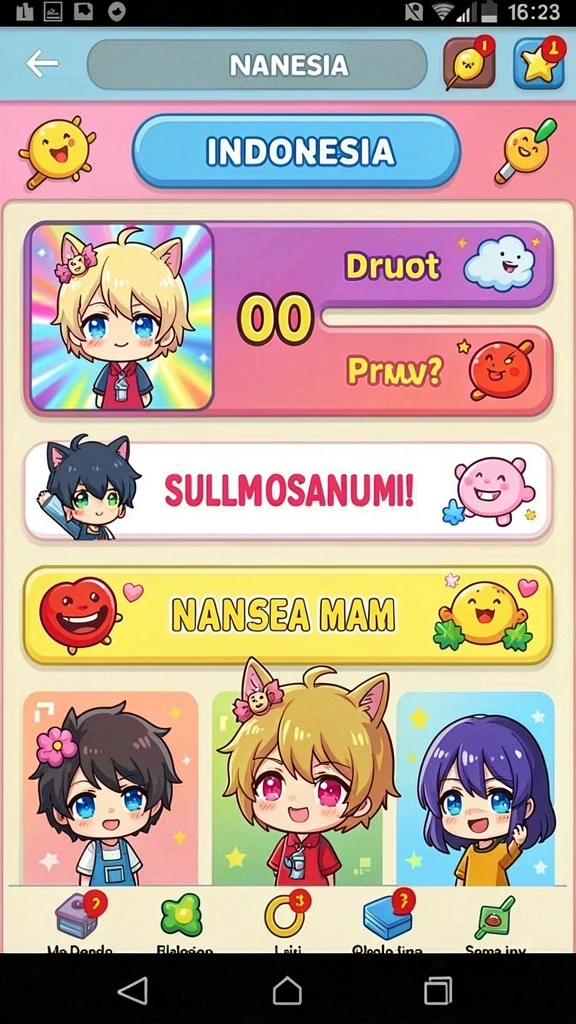Image resolution: width=576 pixels, height=1024 pixels.
Task: Tap the system home button
Action: coord(287,991)
